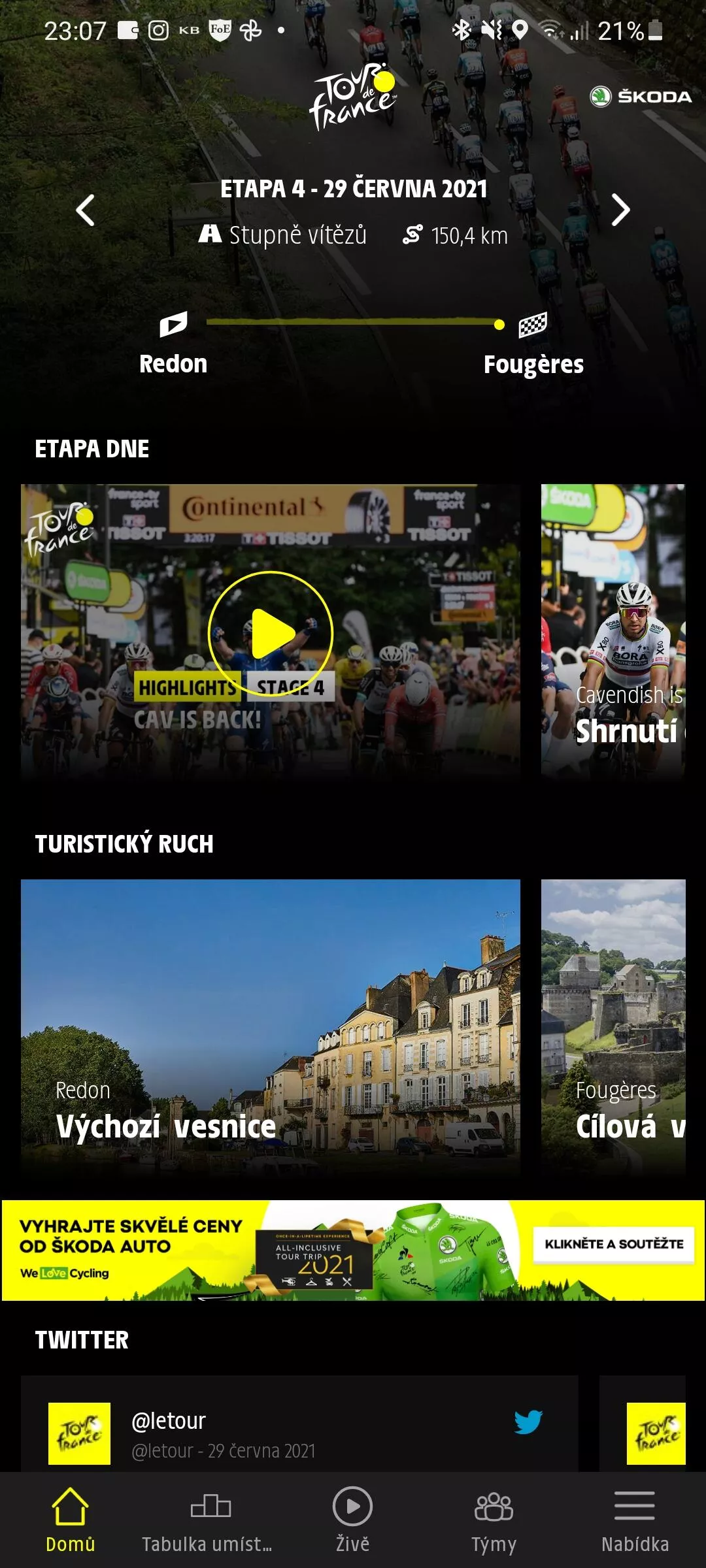
Task: Open the @letour tweet card
Action: click(299, 1424)
